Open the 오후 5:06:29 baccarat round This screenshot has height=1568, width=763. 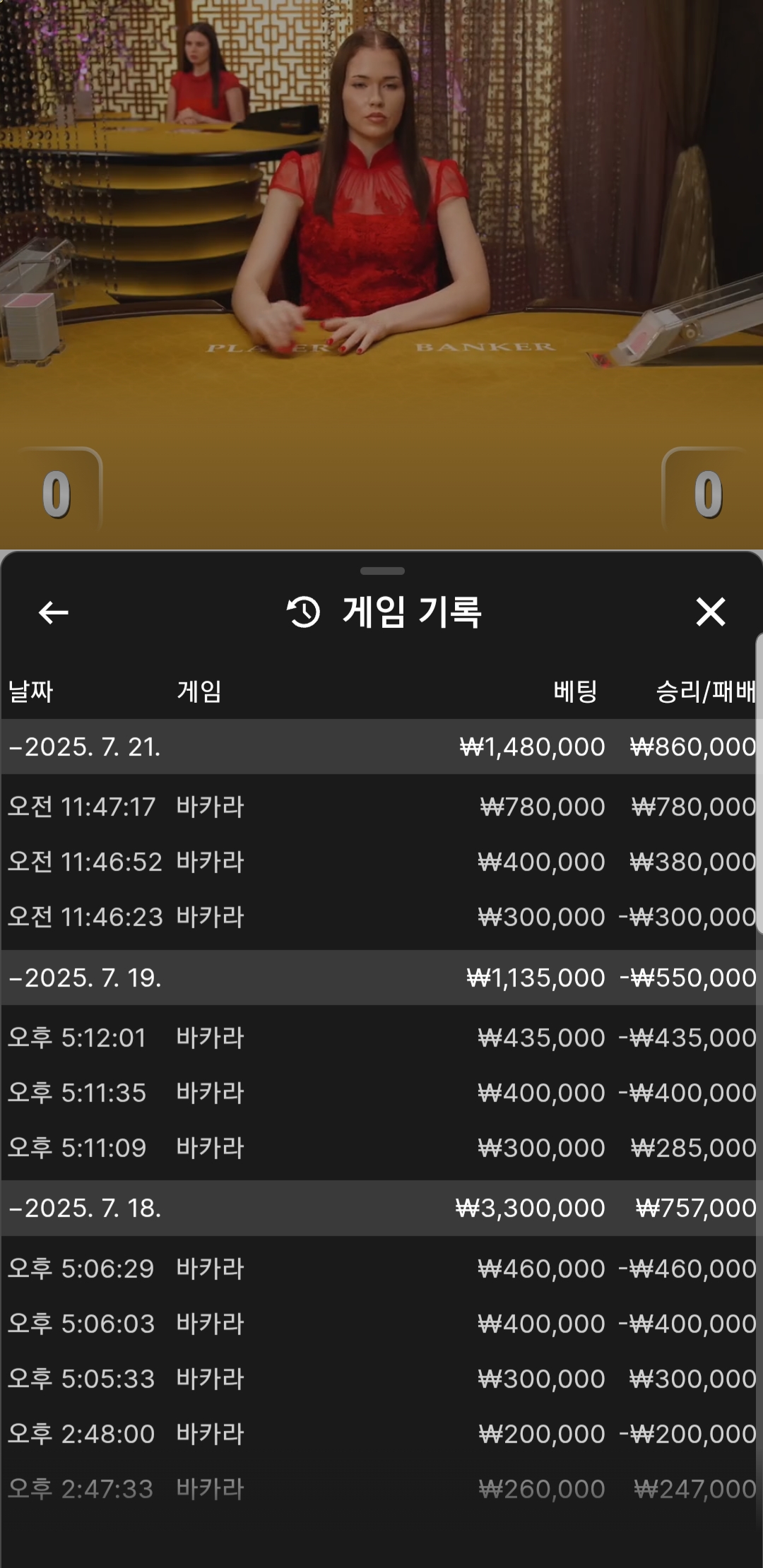(379, 1269)
